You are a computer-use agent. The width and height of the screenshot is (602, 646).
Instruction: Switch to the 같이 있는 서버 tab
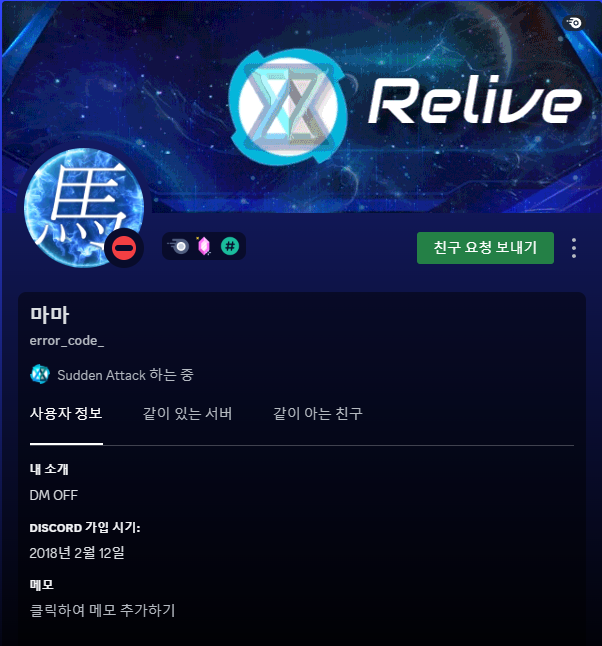tap(188, 413)
